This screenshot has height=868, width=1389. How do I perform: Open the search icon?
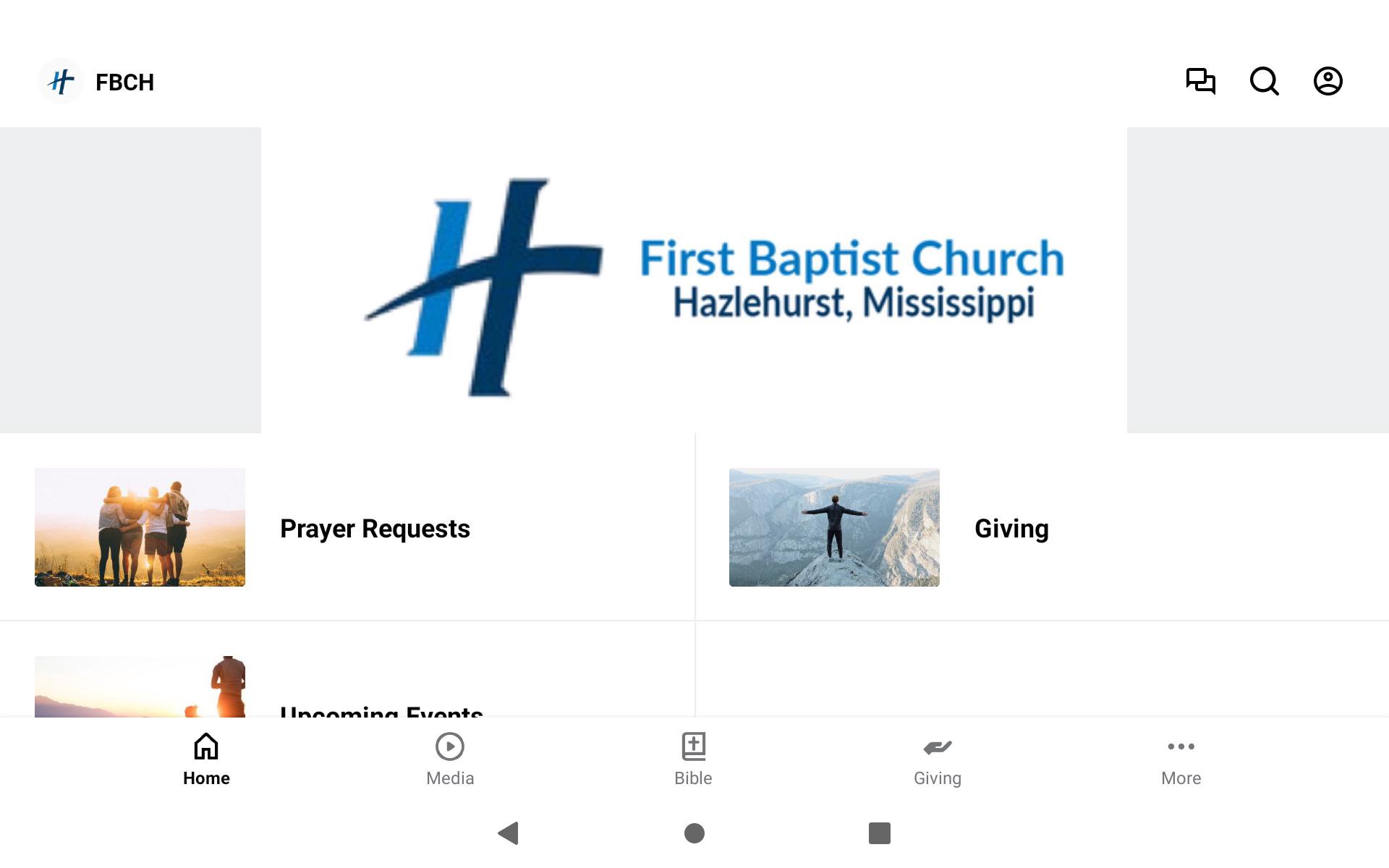pyautogui.click(x=1264, y=81)
